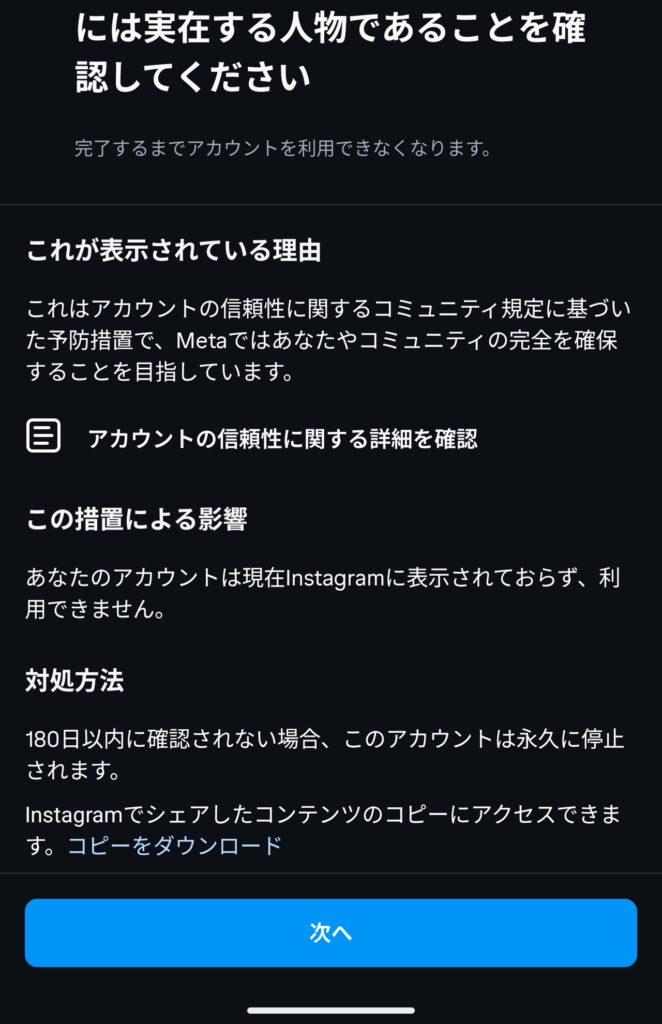Tap the 次へ button to continue
This screenshot has height=1024, width=662.
330,932
